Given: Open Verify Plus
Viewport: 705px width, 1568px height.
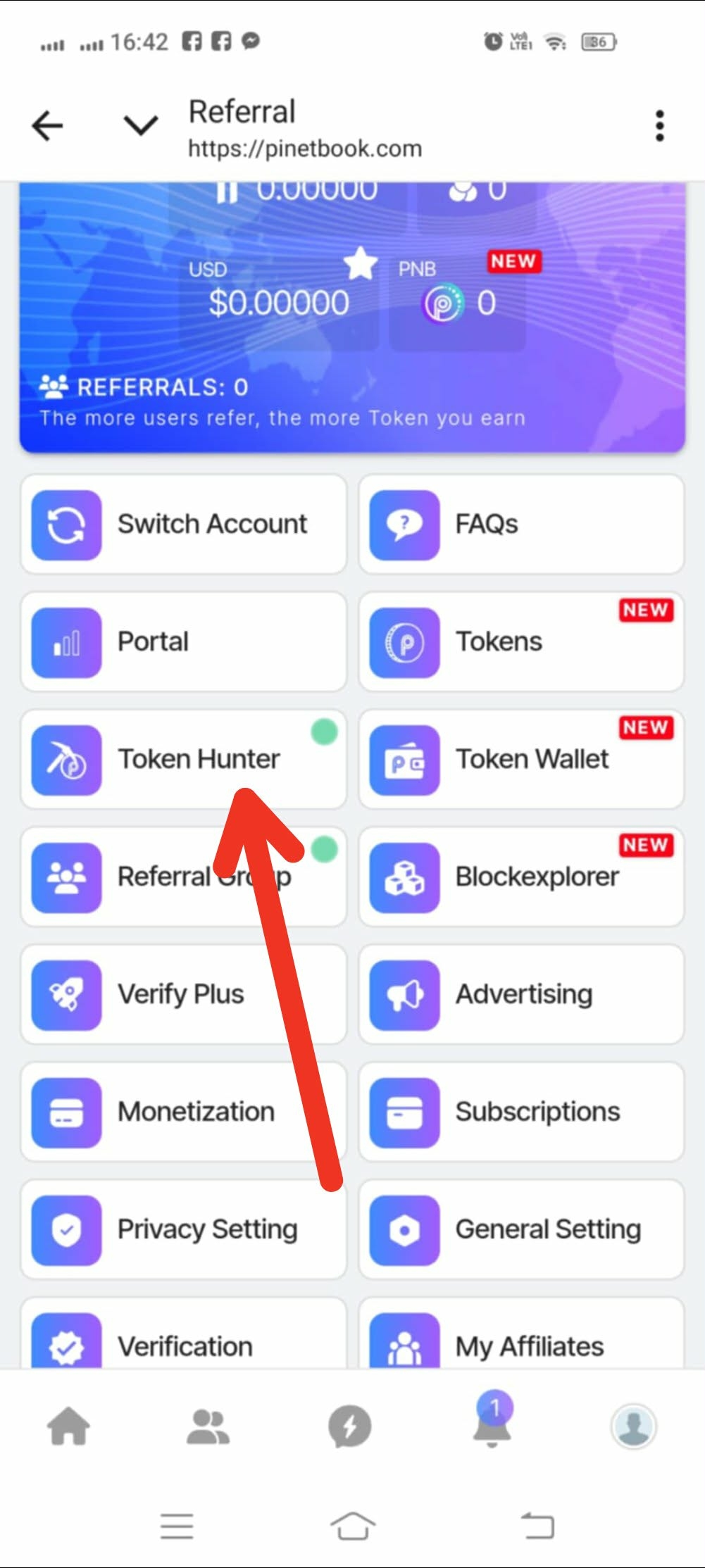Looking at the screenshot, I should 183,995.
